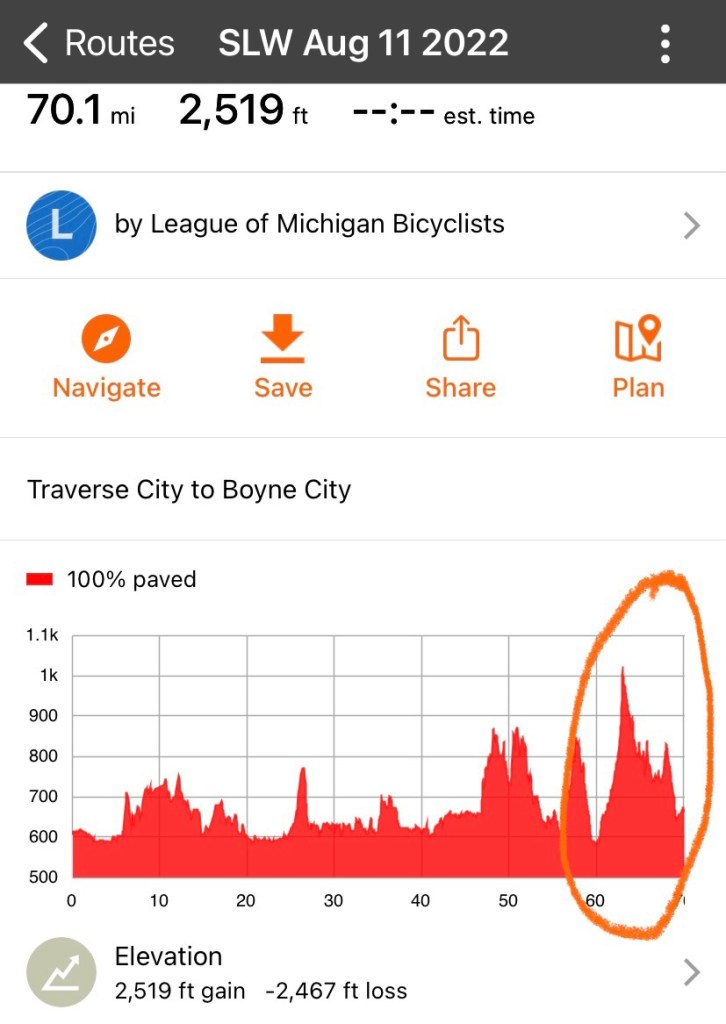Viewport: 726px width, 1024px height.
Task: Share this route
Action: click(x=460, y=358)
